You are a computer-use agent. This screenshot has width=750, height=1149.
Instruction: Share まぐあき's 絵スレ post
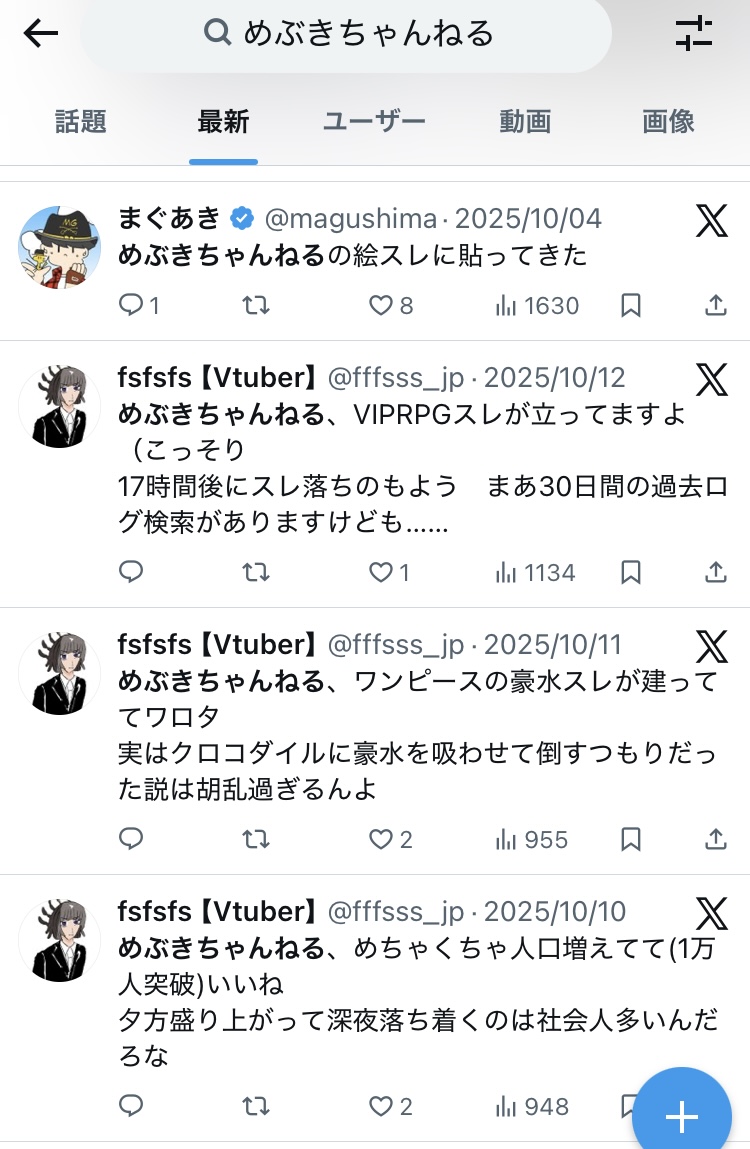pos(715,305)
